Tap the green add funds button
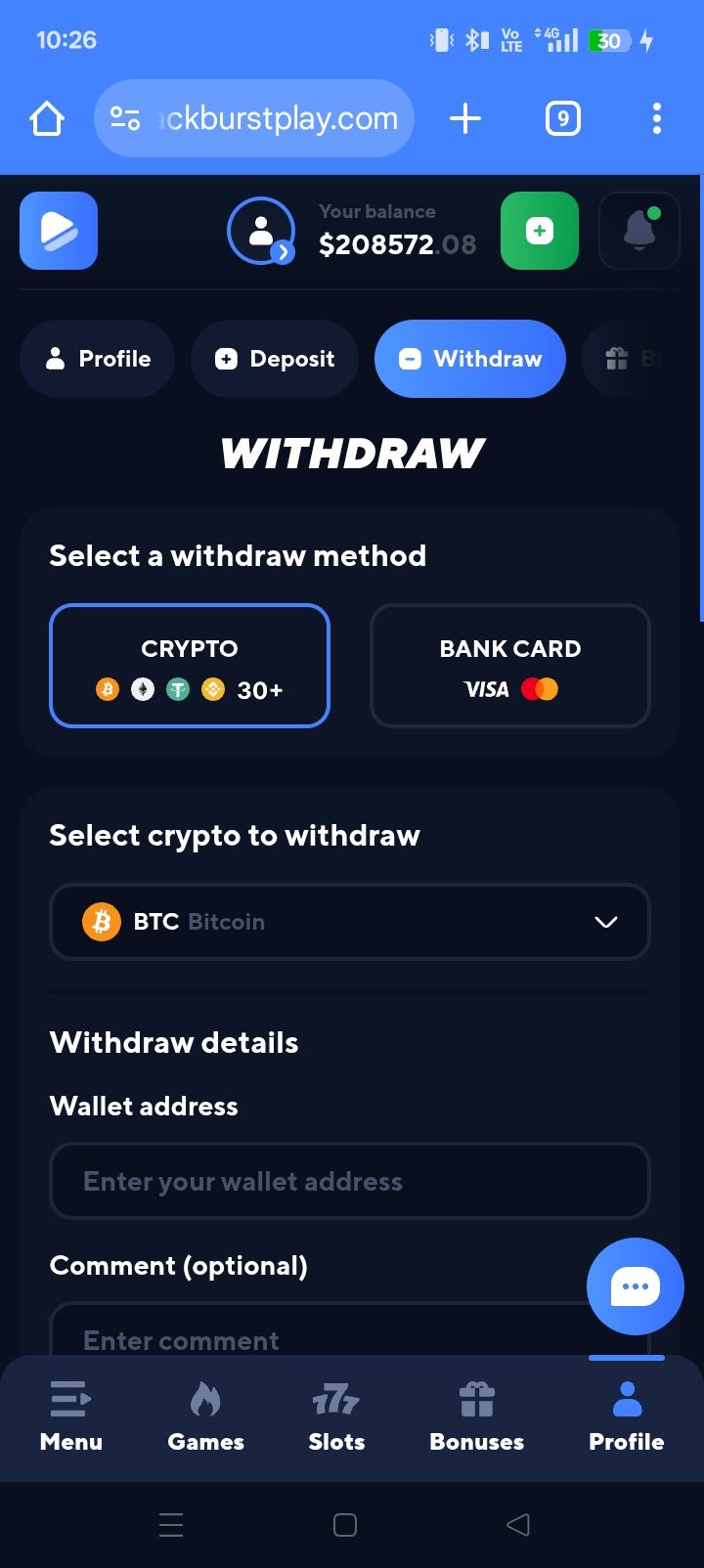Viewport: 704px width, 1568px height. coord(540,231)
